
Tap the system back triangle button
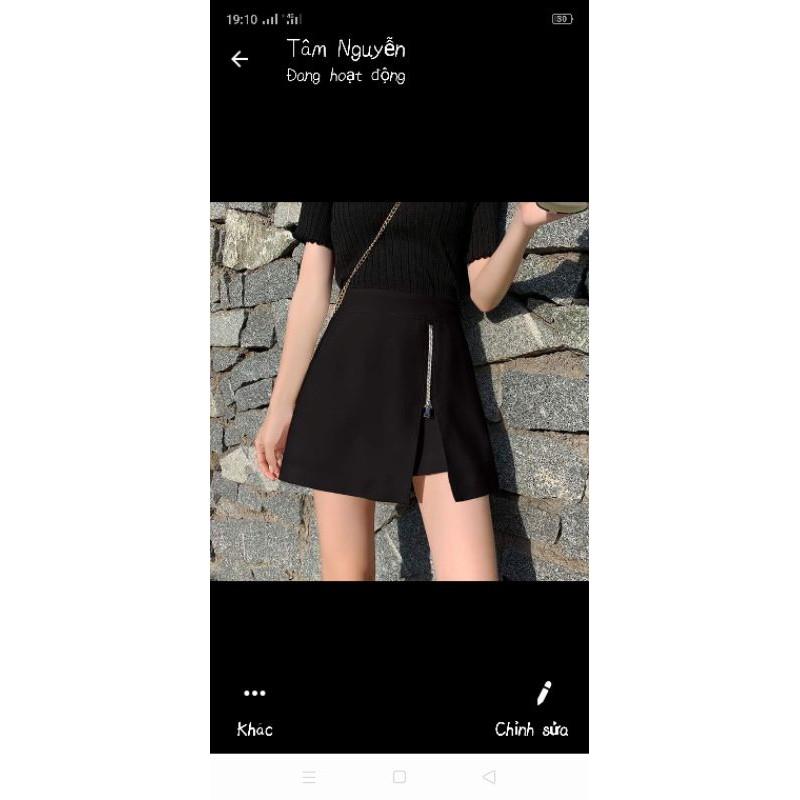click(489, 777)
